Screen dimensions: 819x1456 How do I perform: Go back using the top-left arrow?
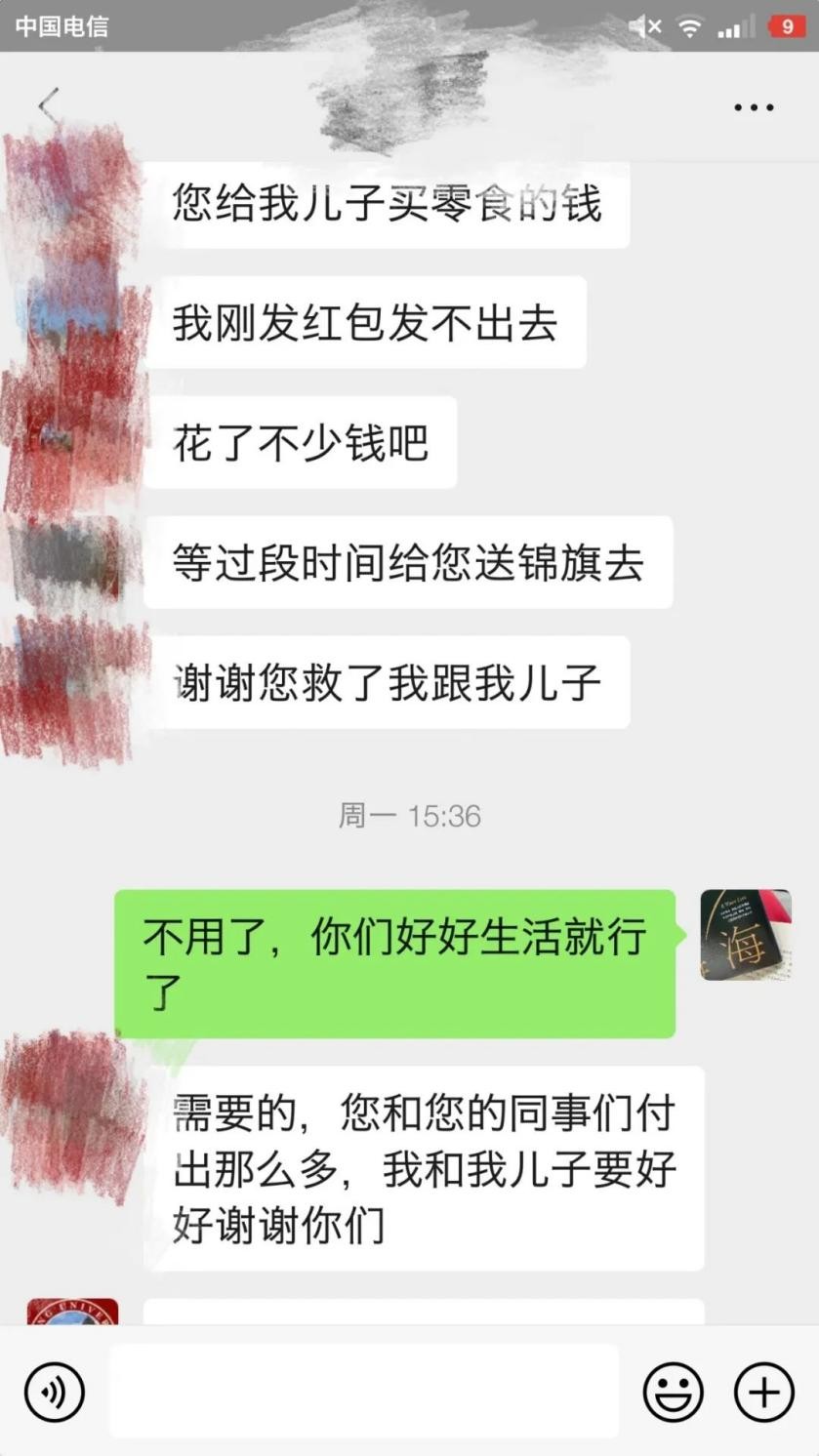tap(47, 105)
